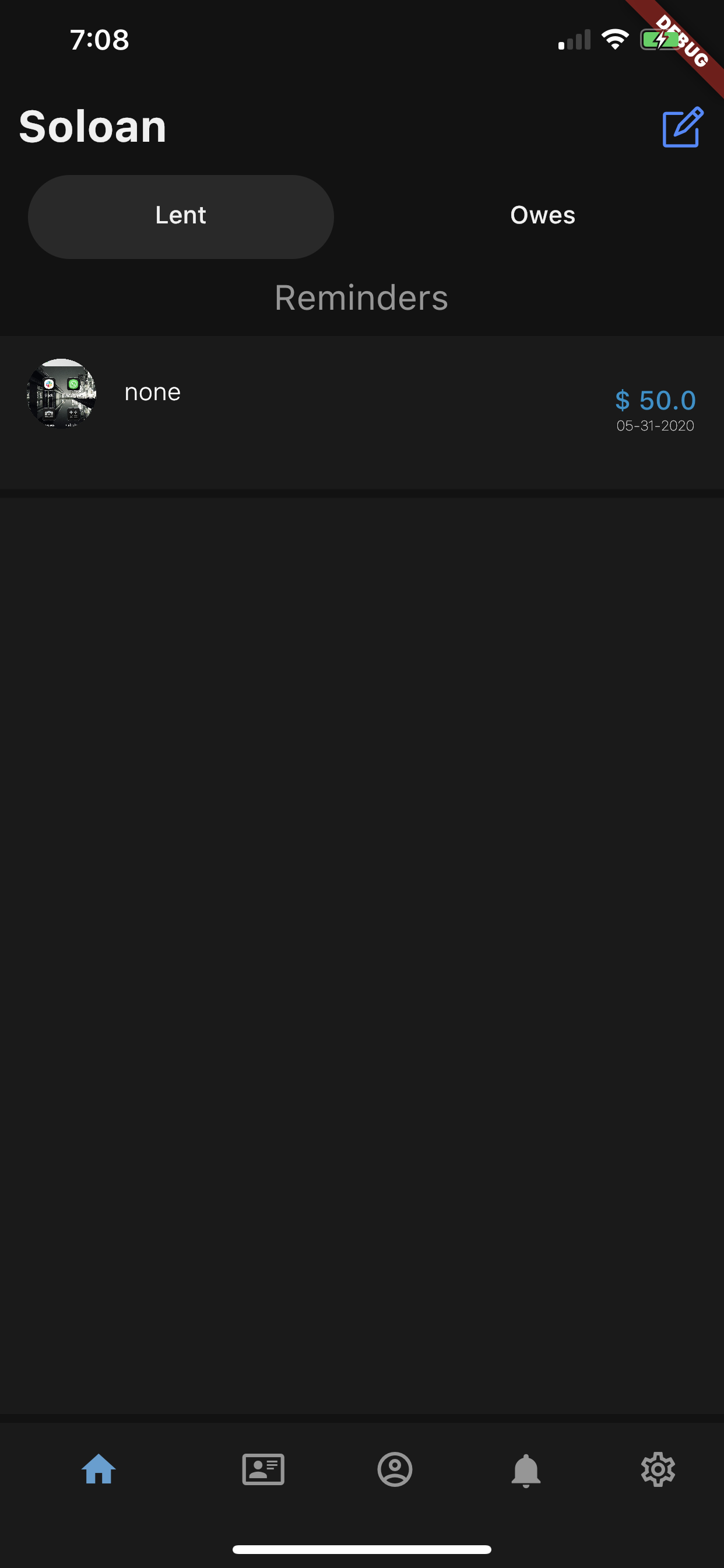Screen dimensions: 724x1568
Task: Open the notifications bell tab
Action: [526, 1469]
